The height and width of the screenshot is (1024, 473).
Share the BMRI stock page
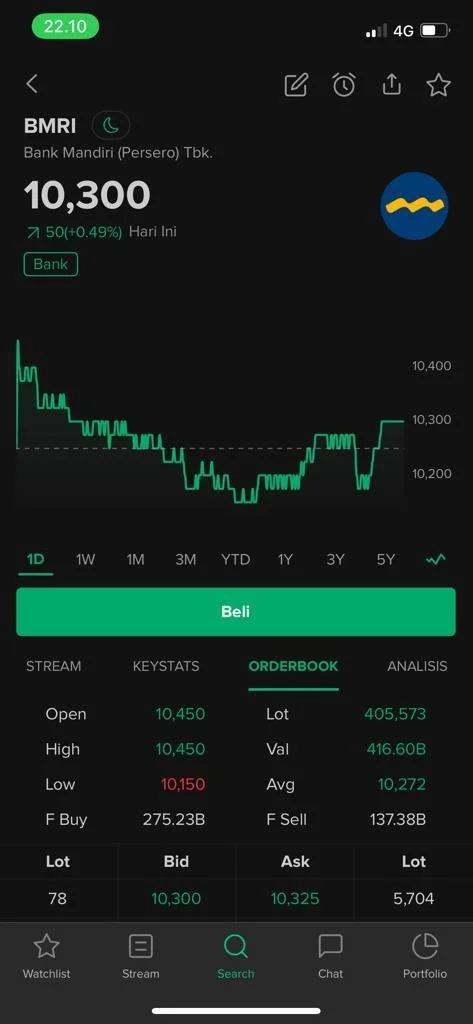tap(391, 84)
